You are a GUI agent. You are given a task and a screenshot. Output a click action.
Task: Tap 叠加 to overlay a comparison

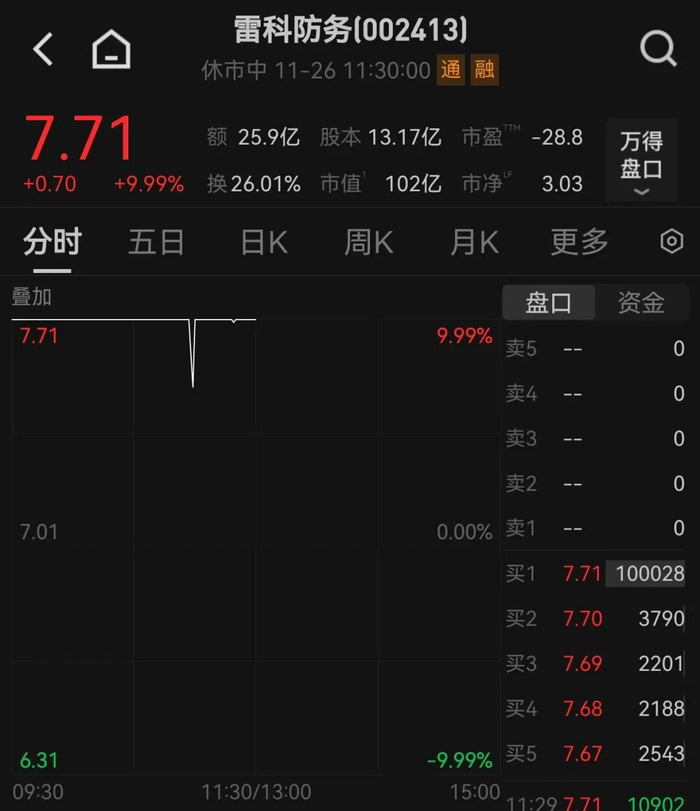[31, 297]
